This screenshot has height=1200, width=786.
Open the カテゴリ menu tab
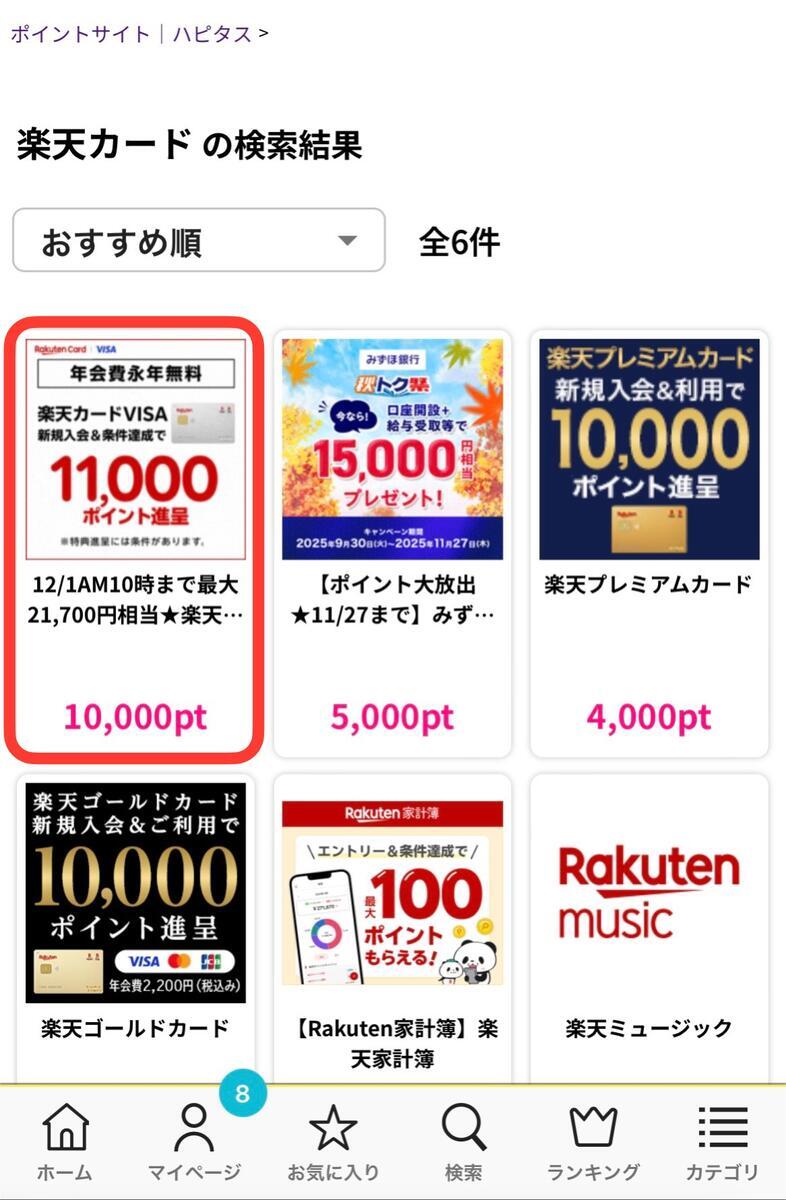pos(722,1143)
